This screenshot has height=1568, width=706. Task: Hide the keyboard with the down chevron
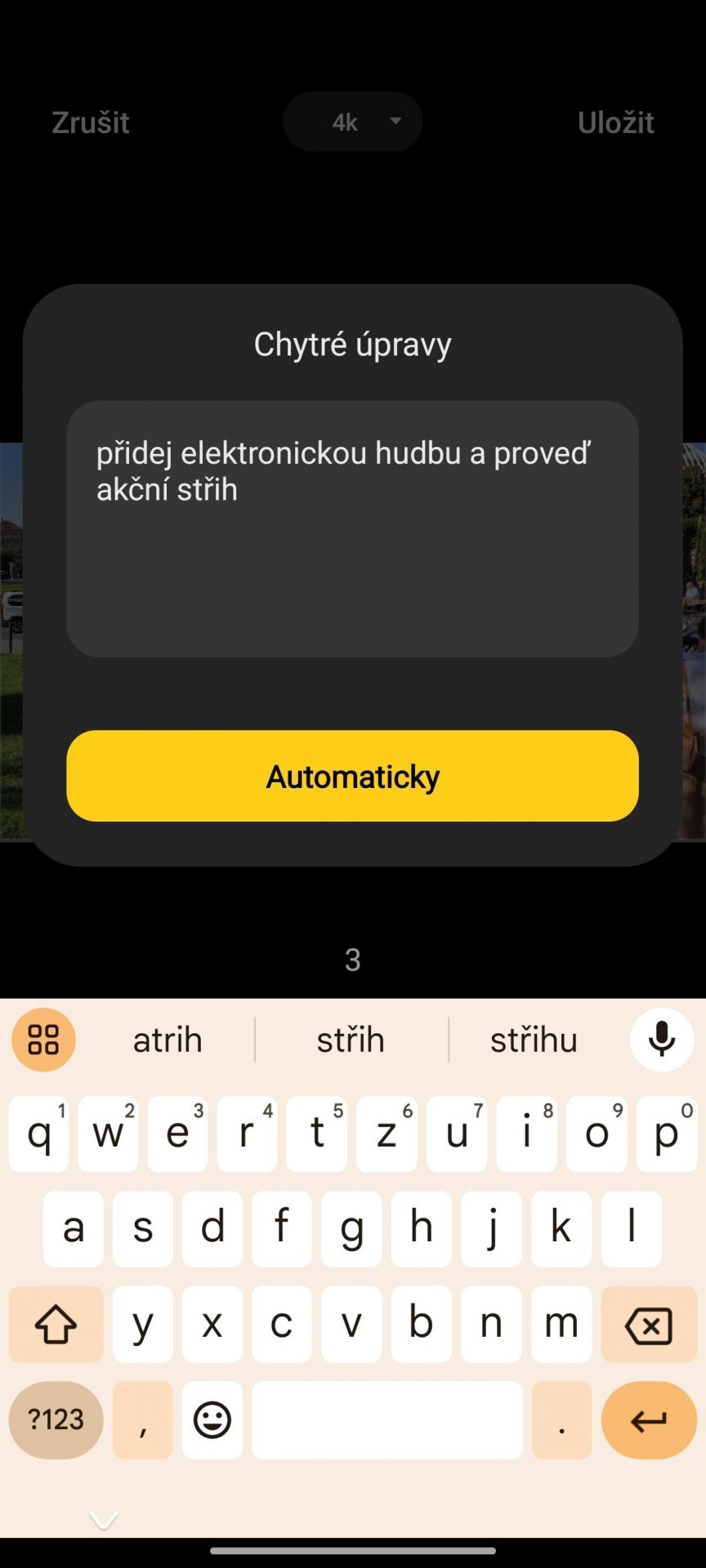click(x=104, y=1520)
